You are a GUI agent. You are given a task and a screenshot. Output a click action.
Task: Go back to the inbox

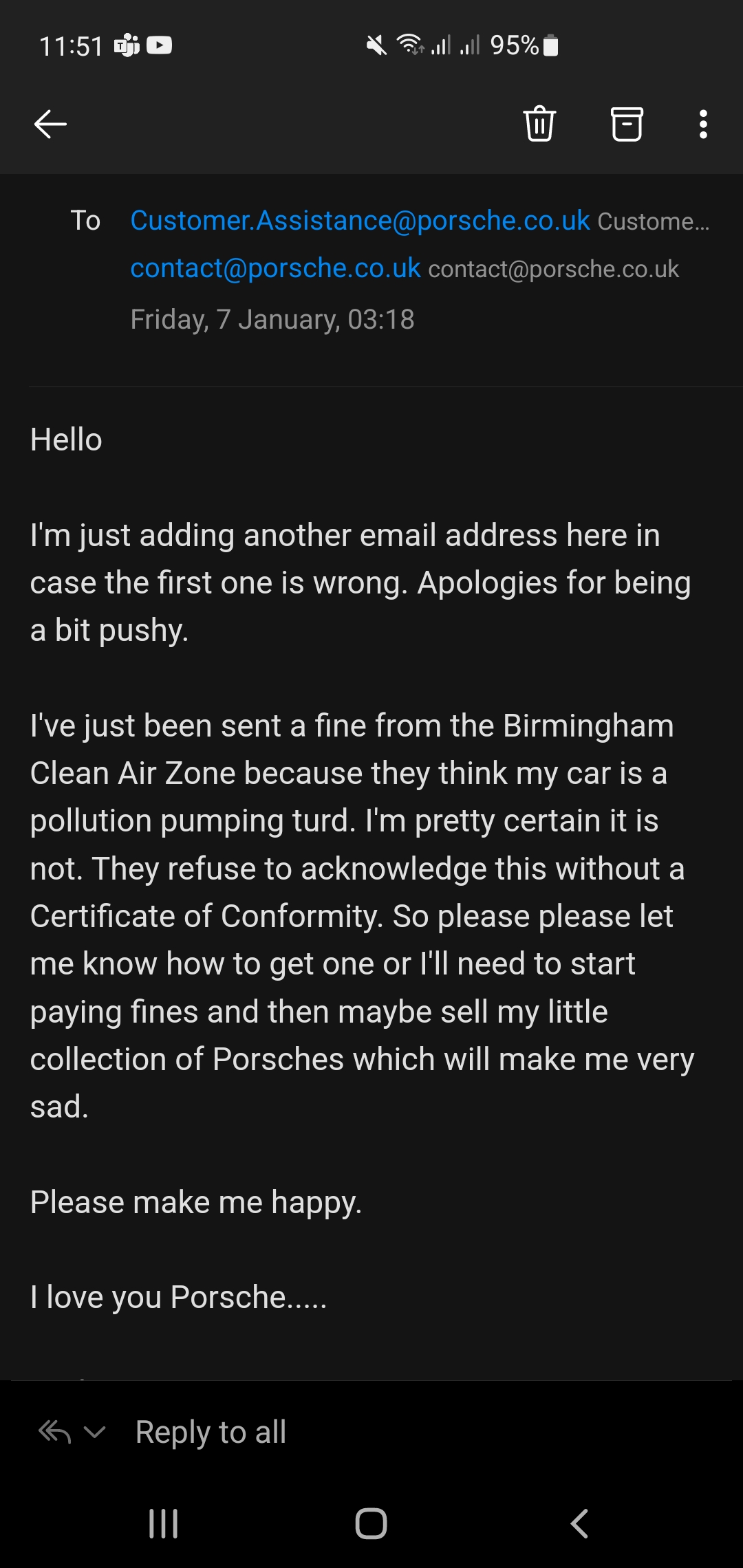50,124
